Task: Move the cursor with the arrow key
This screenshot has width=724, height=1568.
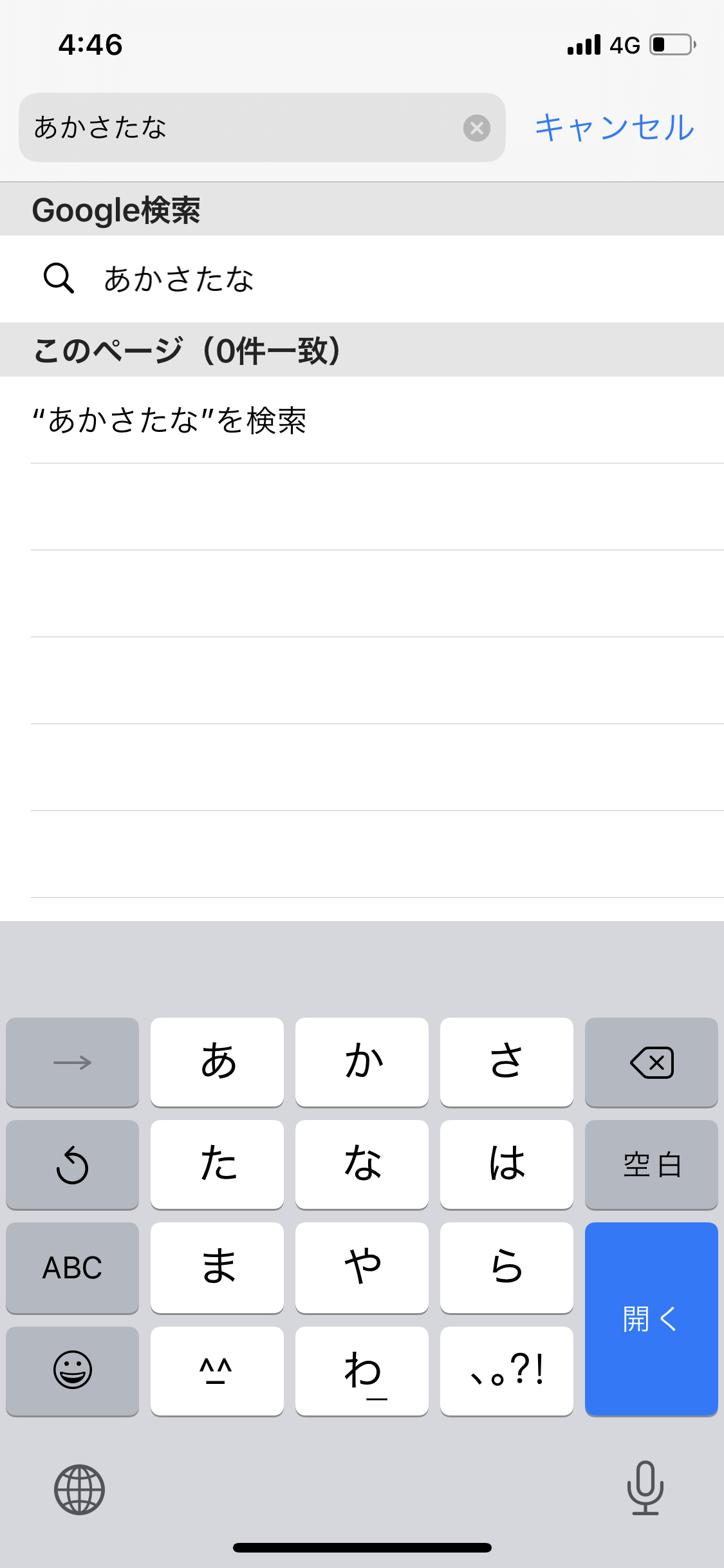Action: [x=72, y=1062]
